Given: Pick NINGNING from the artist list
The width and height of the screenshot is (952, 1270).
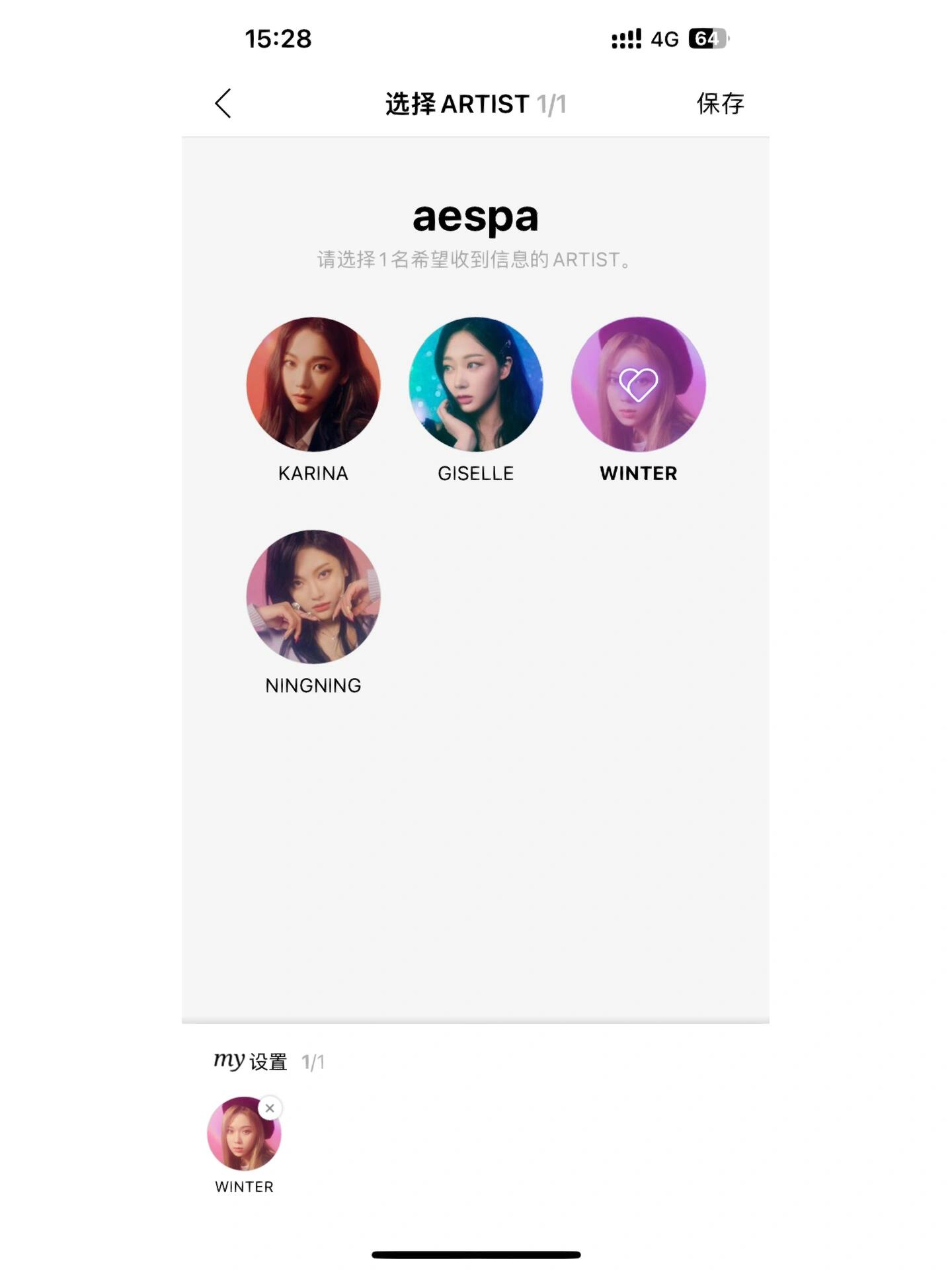Looking at the screenshot, I should pos(313,597).
